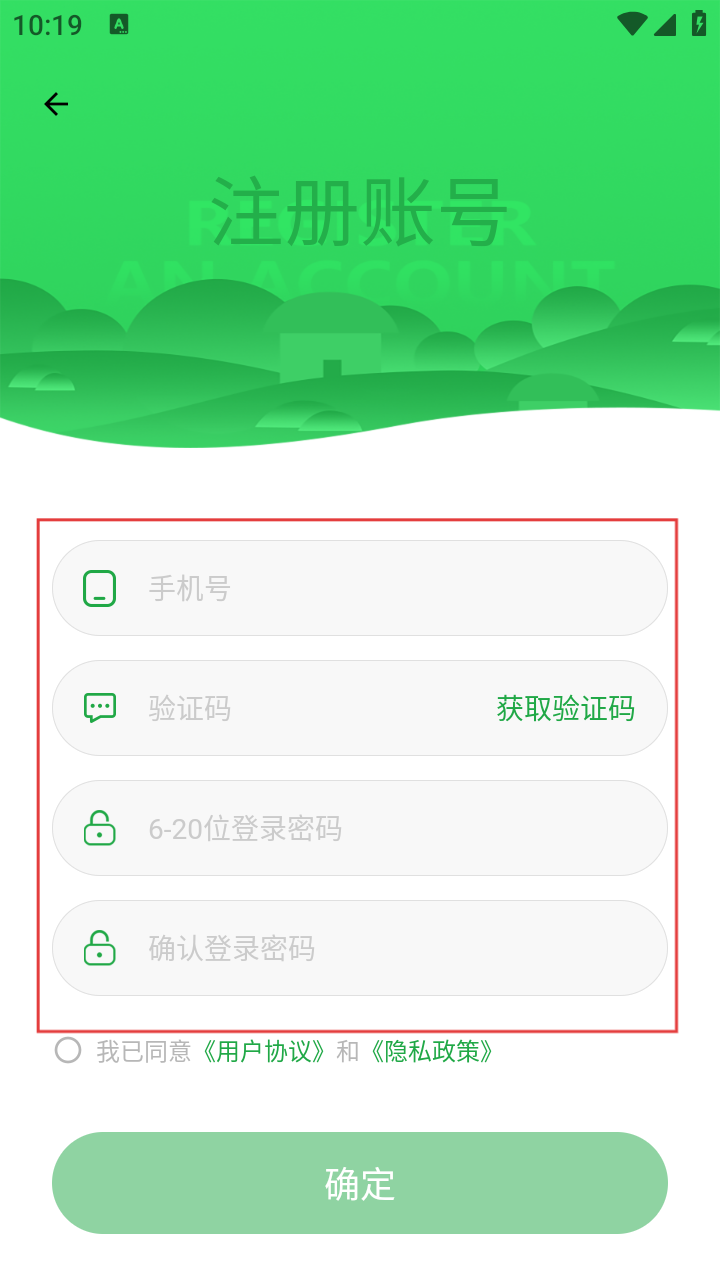The image size is (720, 1280).
Task: Go back using the arrow icon
Action: [56, 104]
